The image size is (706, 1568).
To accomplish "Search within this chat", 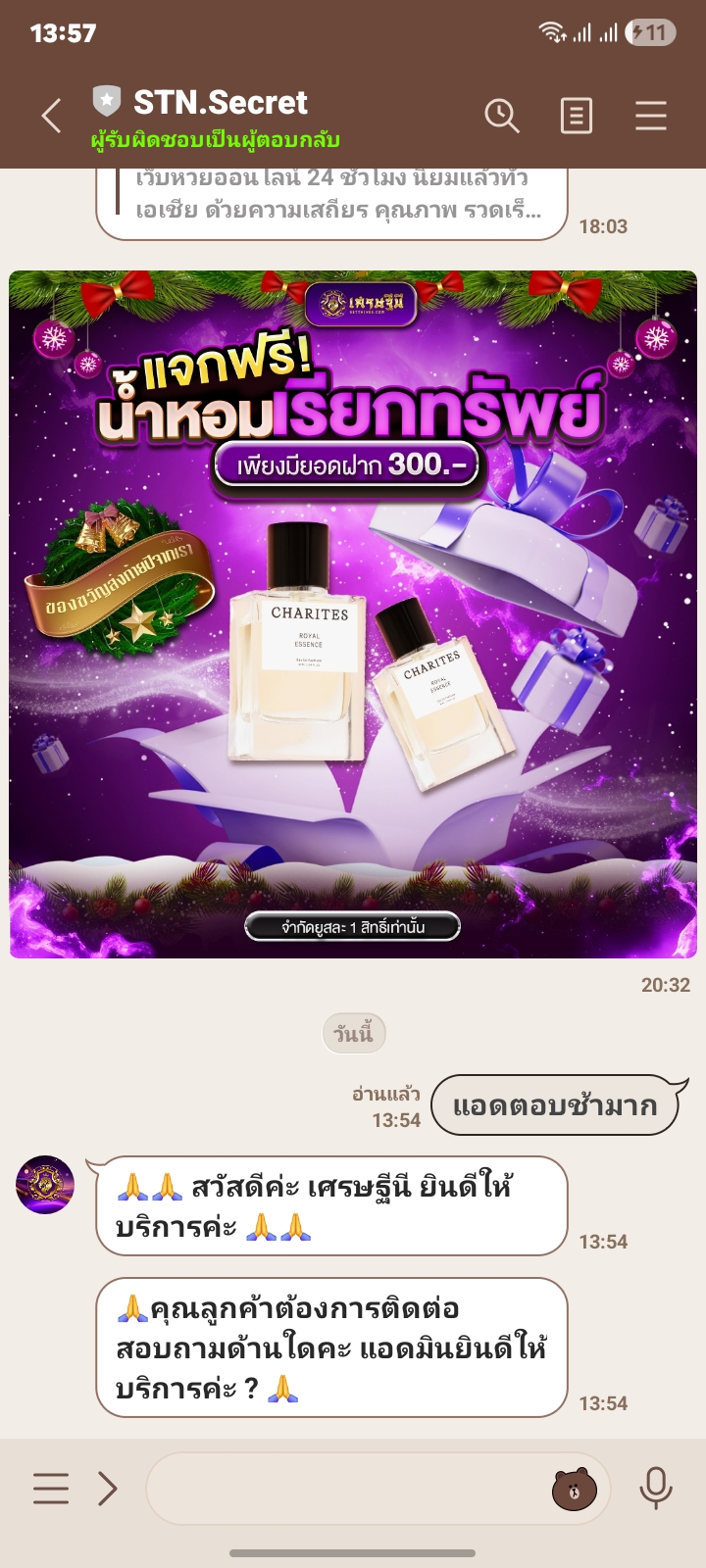I will 501,116.
